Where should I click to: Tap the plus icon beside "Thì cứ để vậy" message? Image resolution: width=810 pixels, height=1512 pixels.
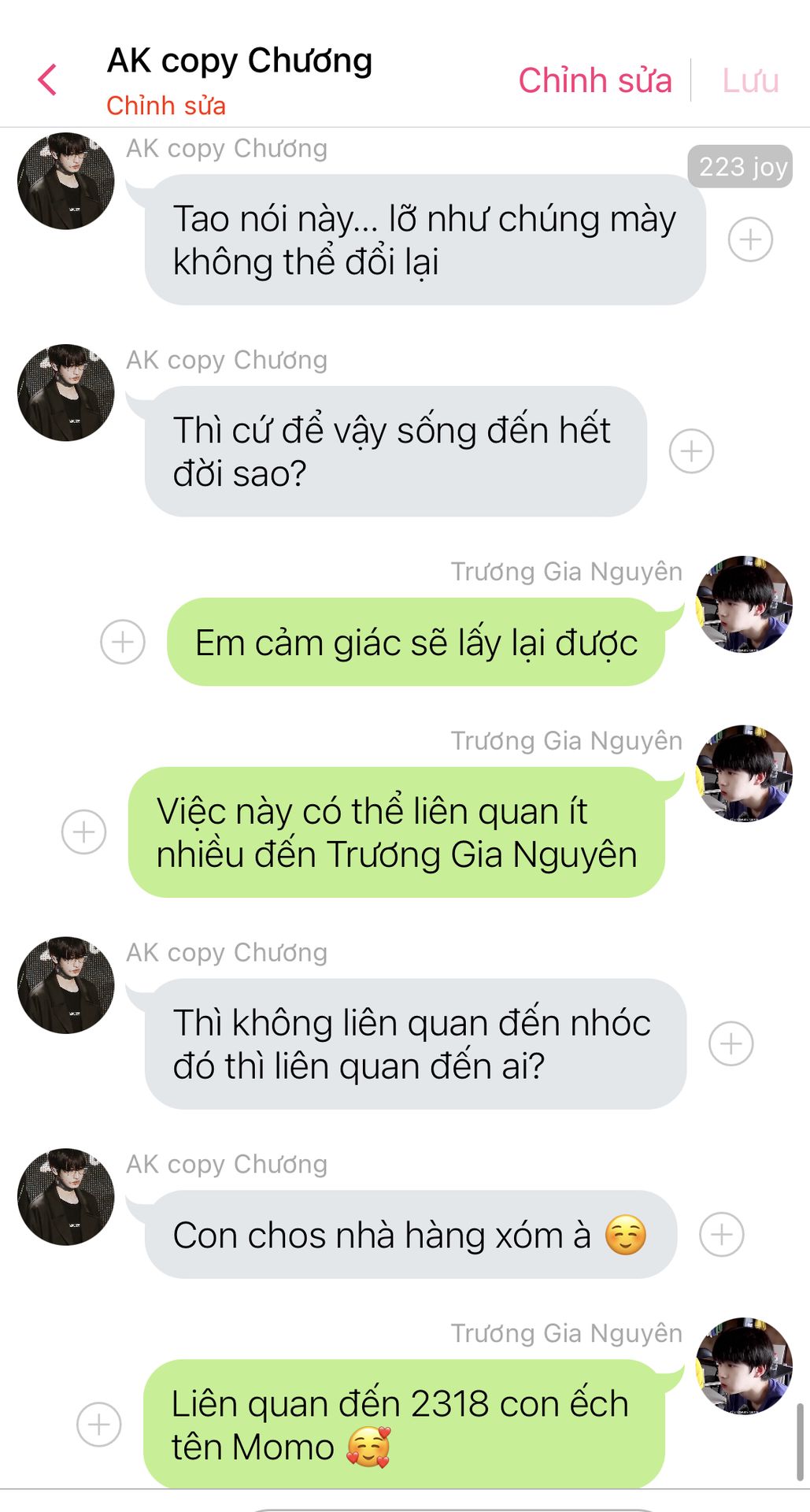coord(691,451)
